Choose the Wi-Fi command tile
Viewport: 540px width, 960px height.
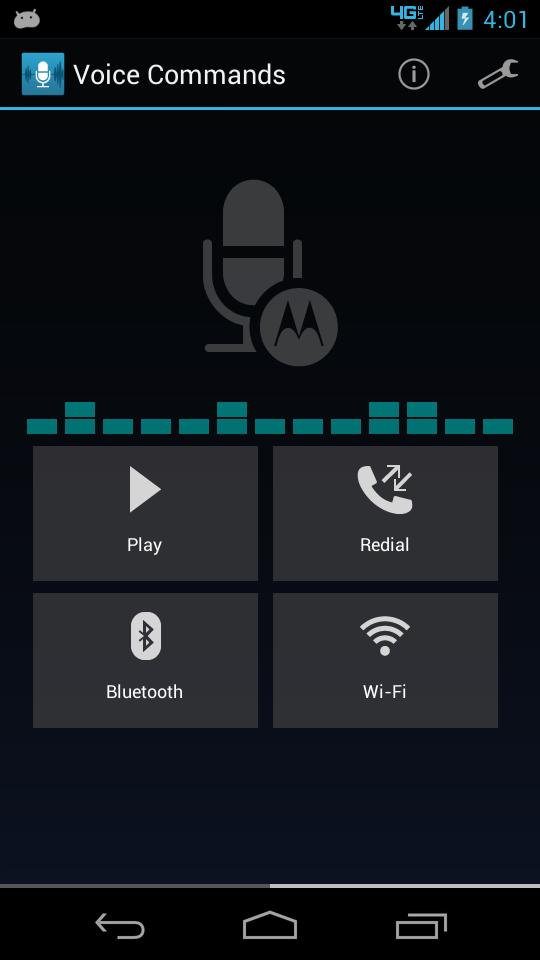coord(385,660)
